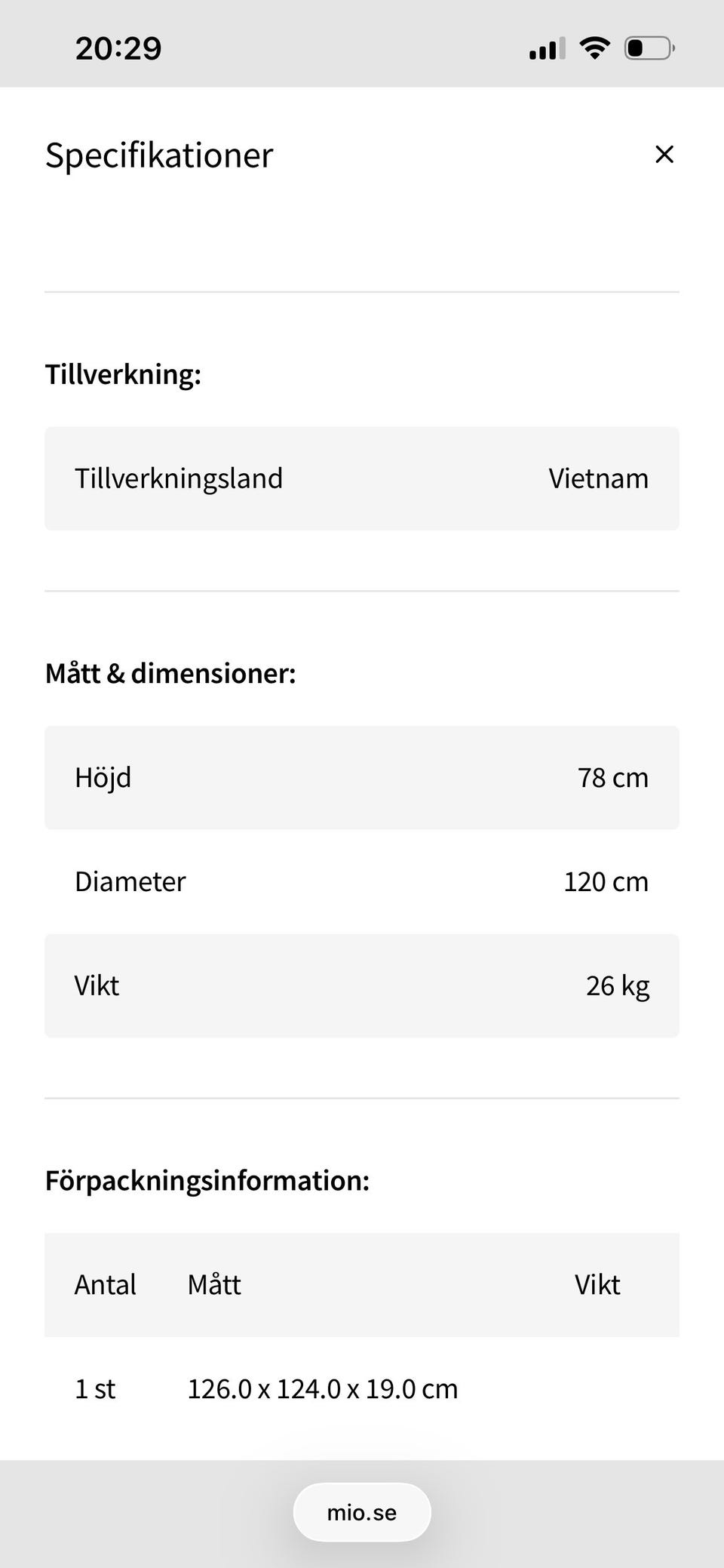Close the Specifikationer panel
The height and width of the screenshot is (1568, 724).
click(x=664, y=155)
